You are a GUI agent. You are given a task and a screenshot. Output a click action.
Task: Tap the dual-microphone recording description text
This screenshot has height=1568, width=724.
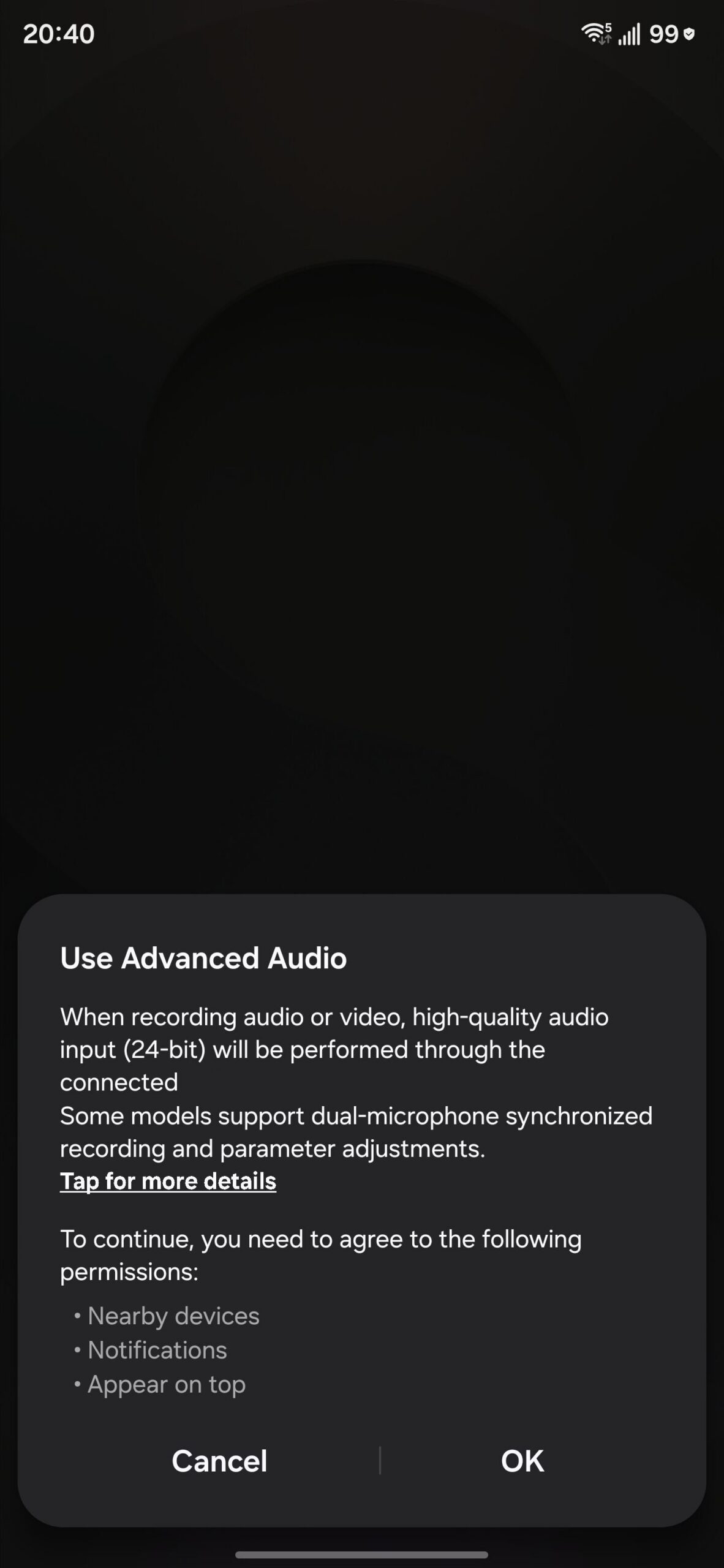355,1131
